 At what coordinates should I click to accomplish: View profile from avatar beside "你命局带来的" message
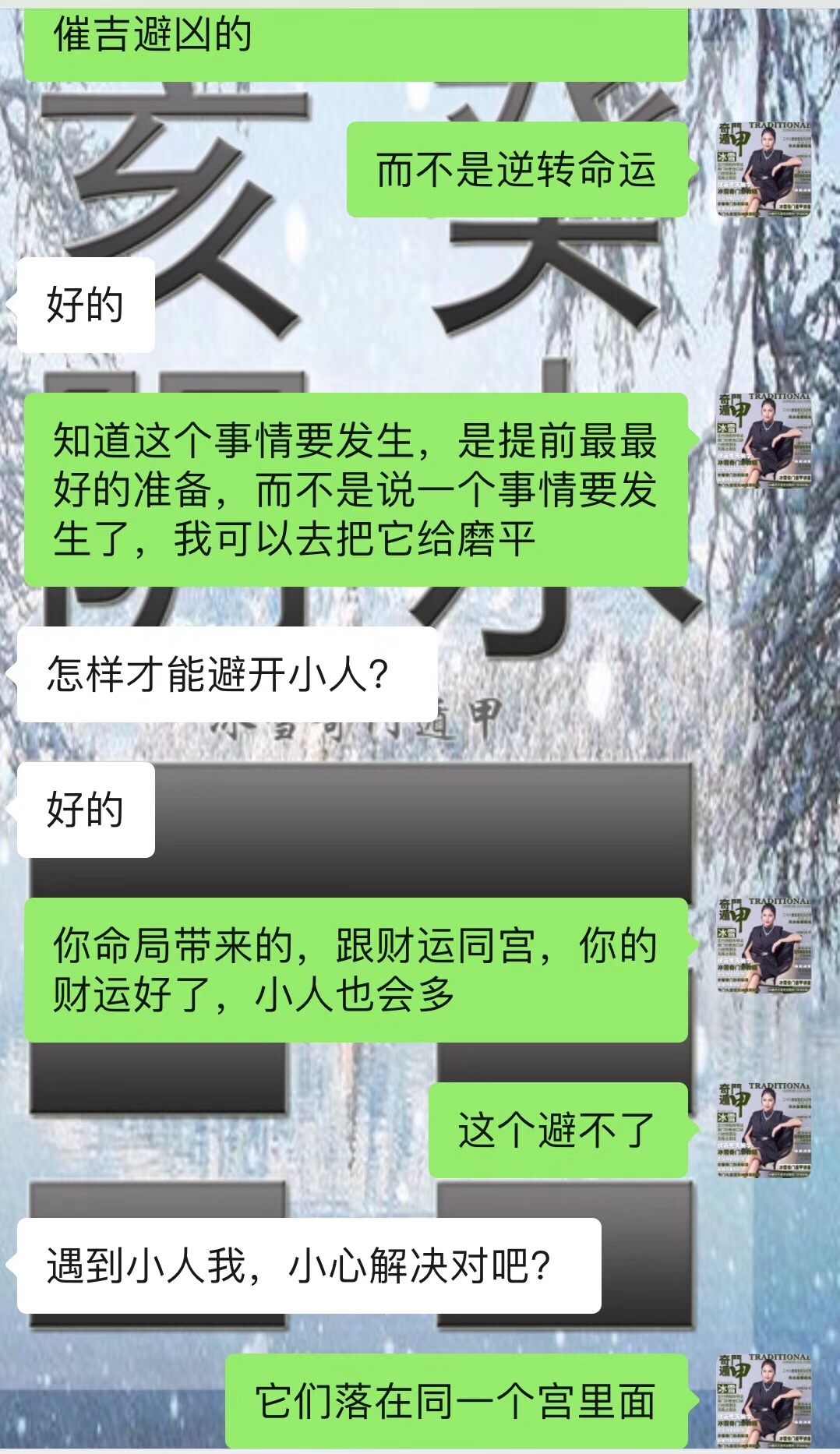click(764, 944)
